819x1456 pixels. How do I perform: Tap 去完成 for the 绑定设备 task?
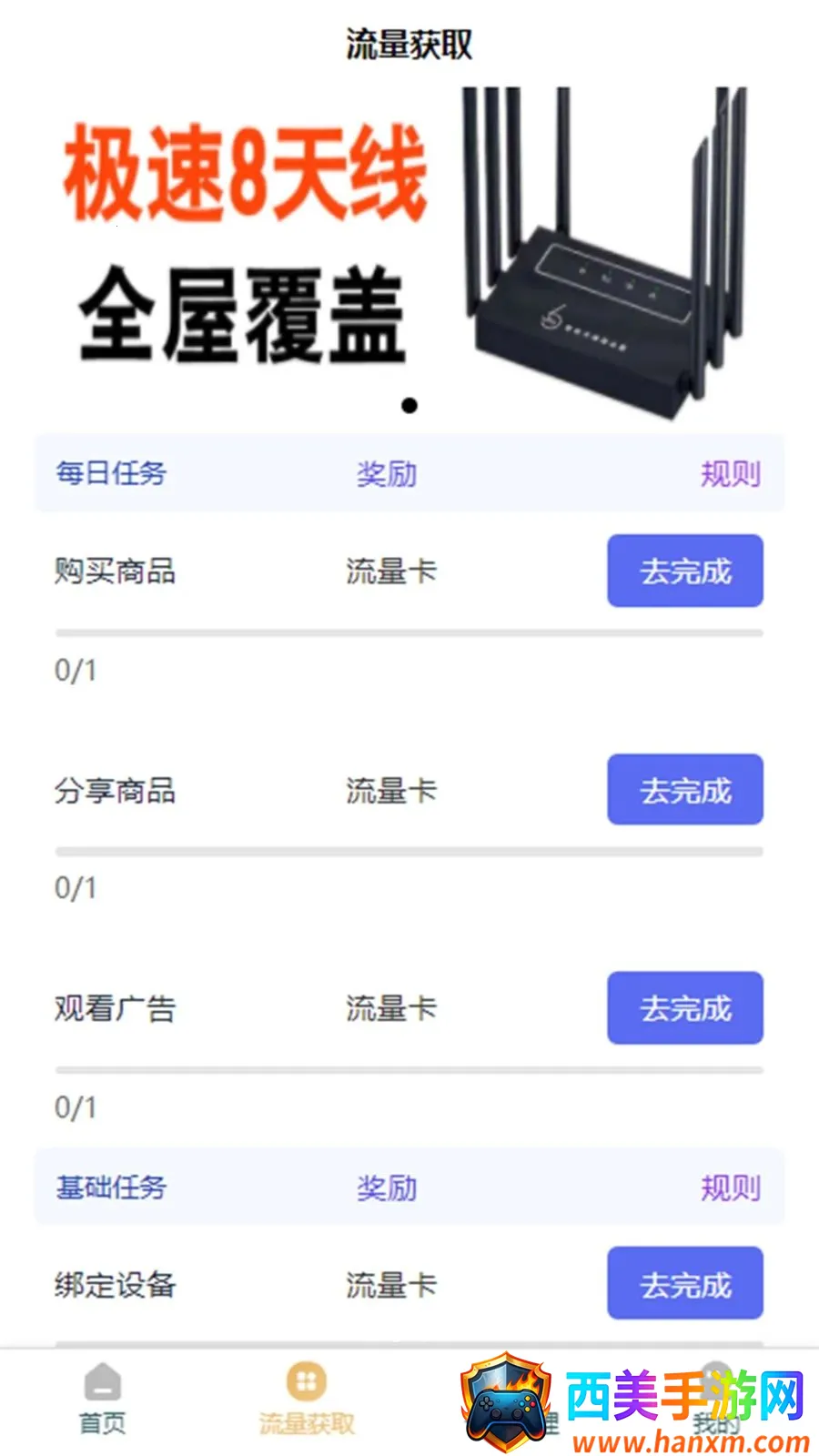coord(685,1283)
